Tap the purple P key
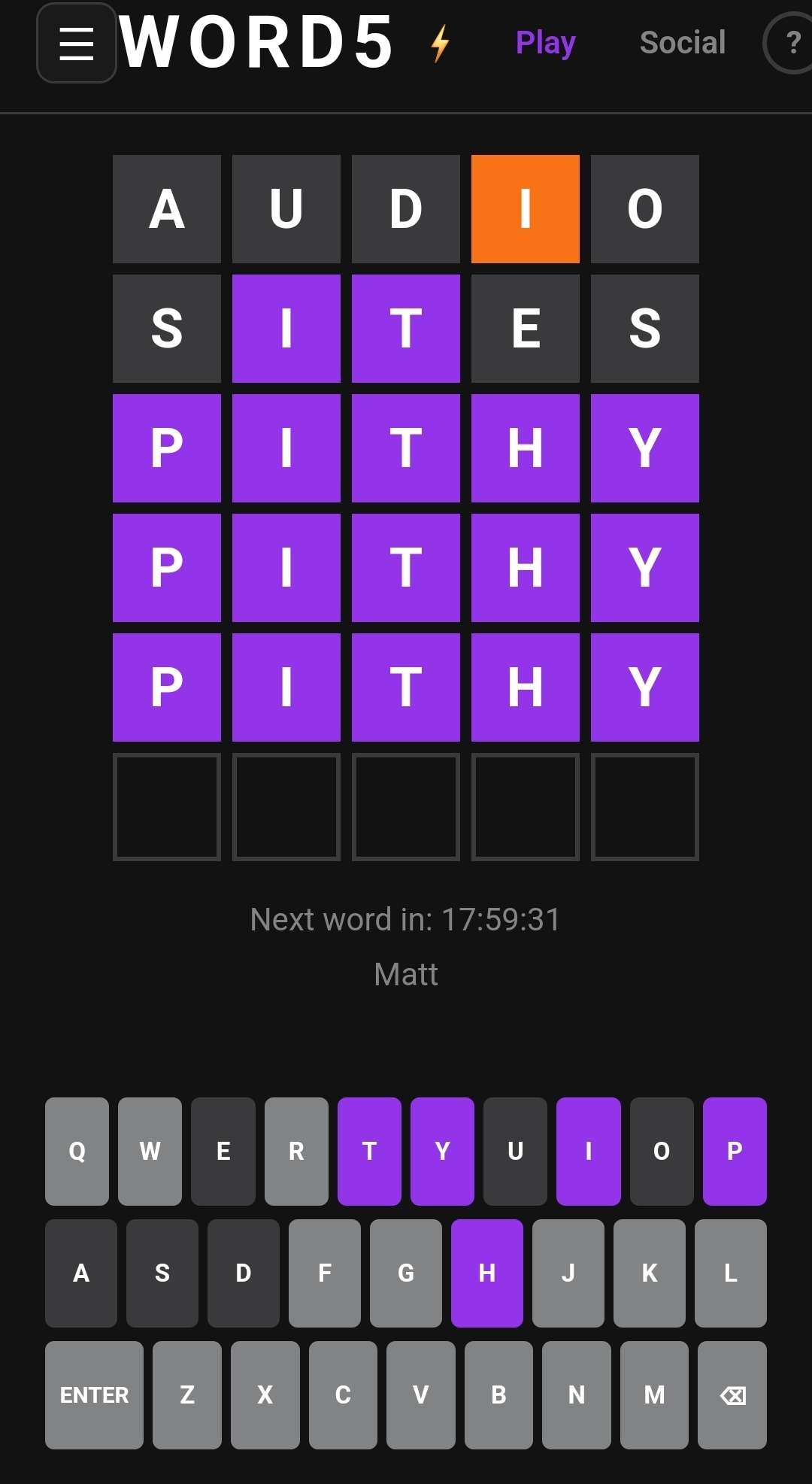The height and width of the screenshot is (1484, 812). pos(735,1152)
